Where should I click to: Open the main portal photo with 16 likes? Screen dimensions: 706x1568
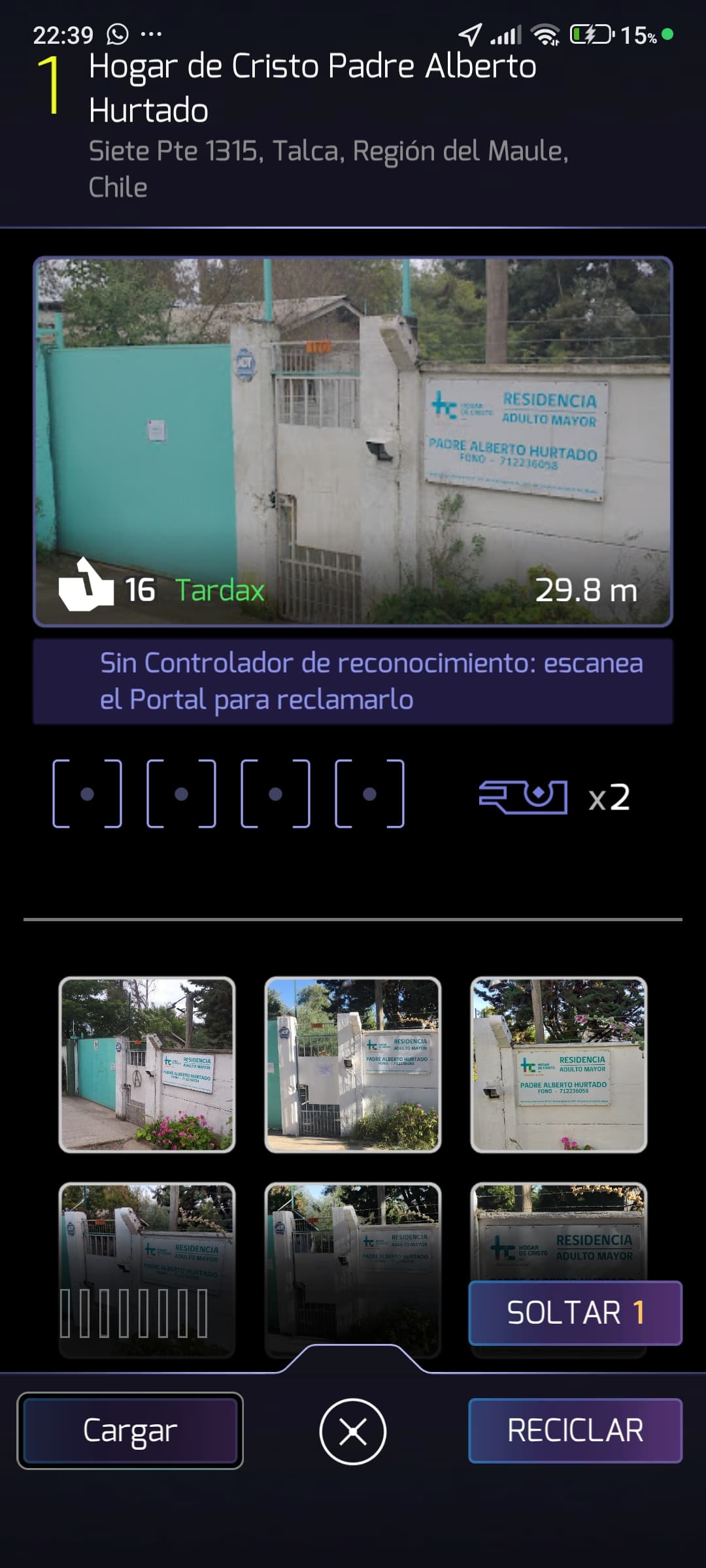[352, 441]
